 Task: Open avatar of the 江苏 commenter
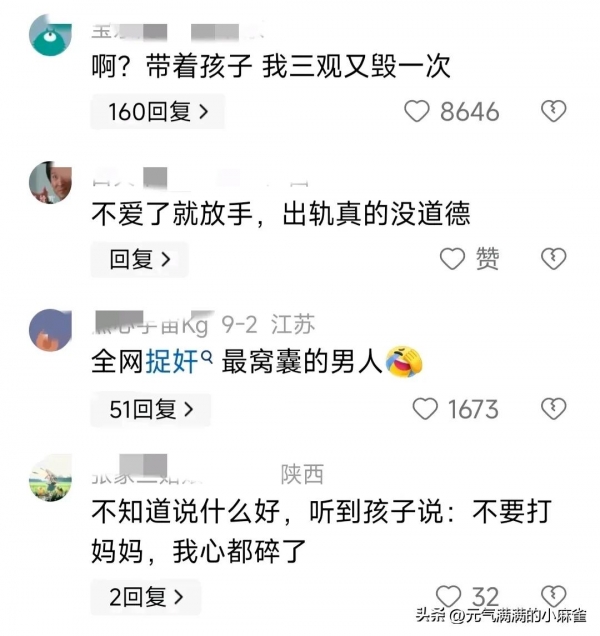48,332
